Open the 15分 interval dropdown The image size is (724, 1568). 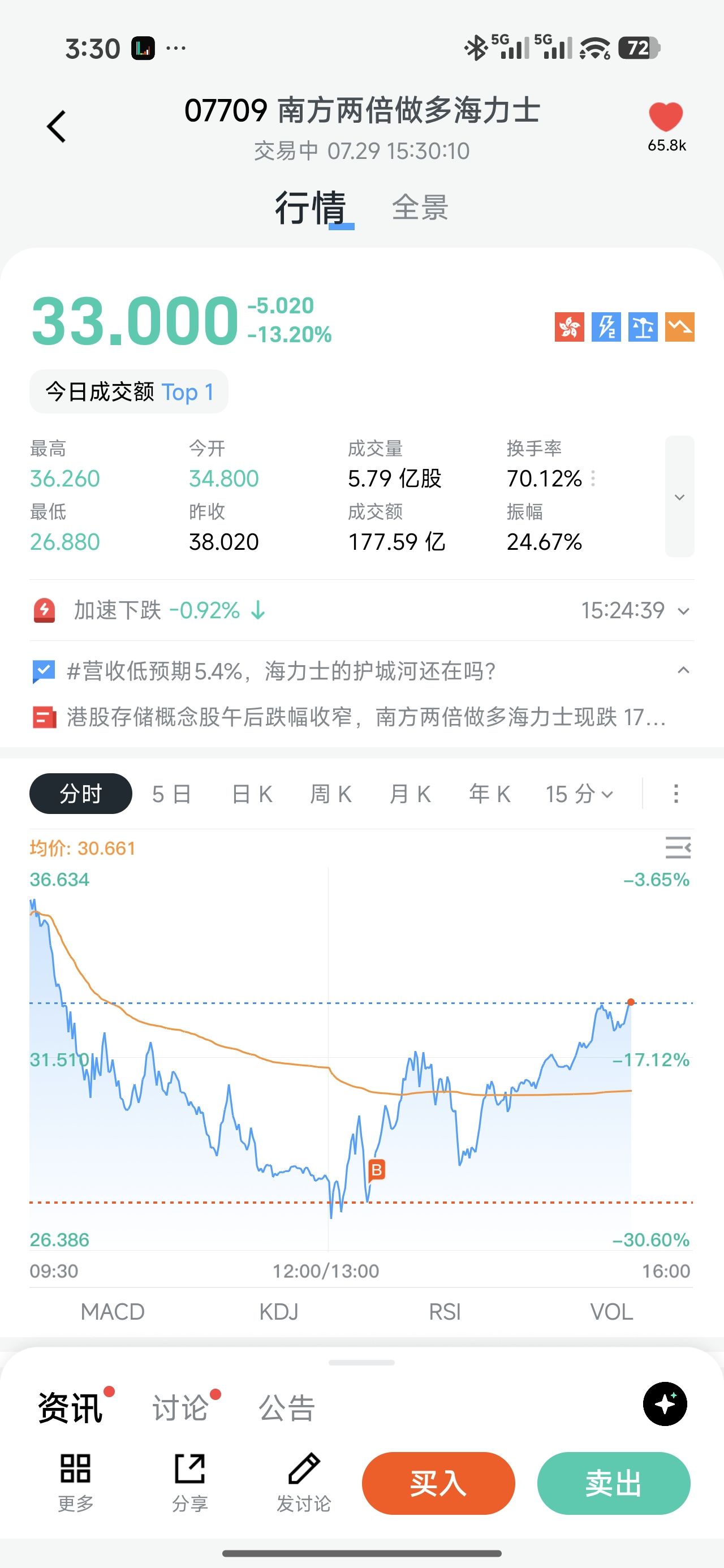coord(579,794)
